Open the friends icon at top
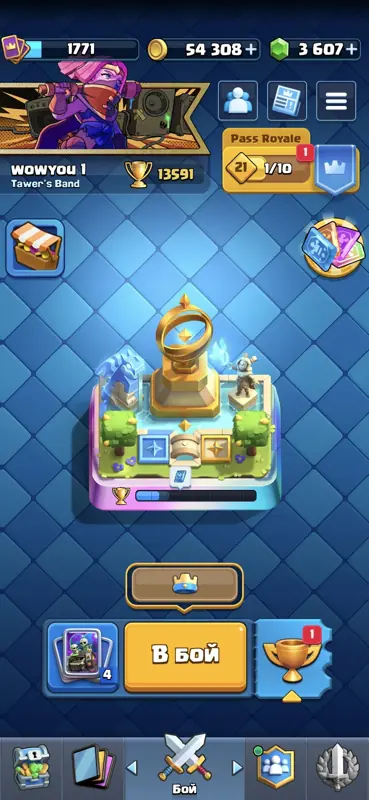The height and width of the screenshot is (800, 369). click(238, 101)
